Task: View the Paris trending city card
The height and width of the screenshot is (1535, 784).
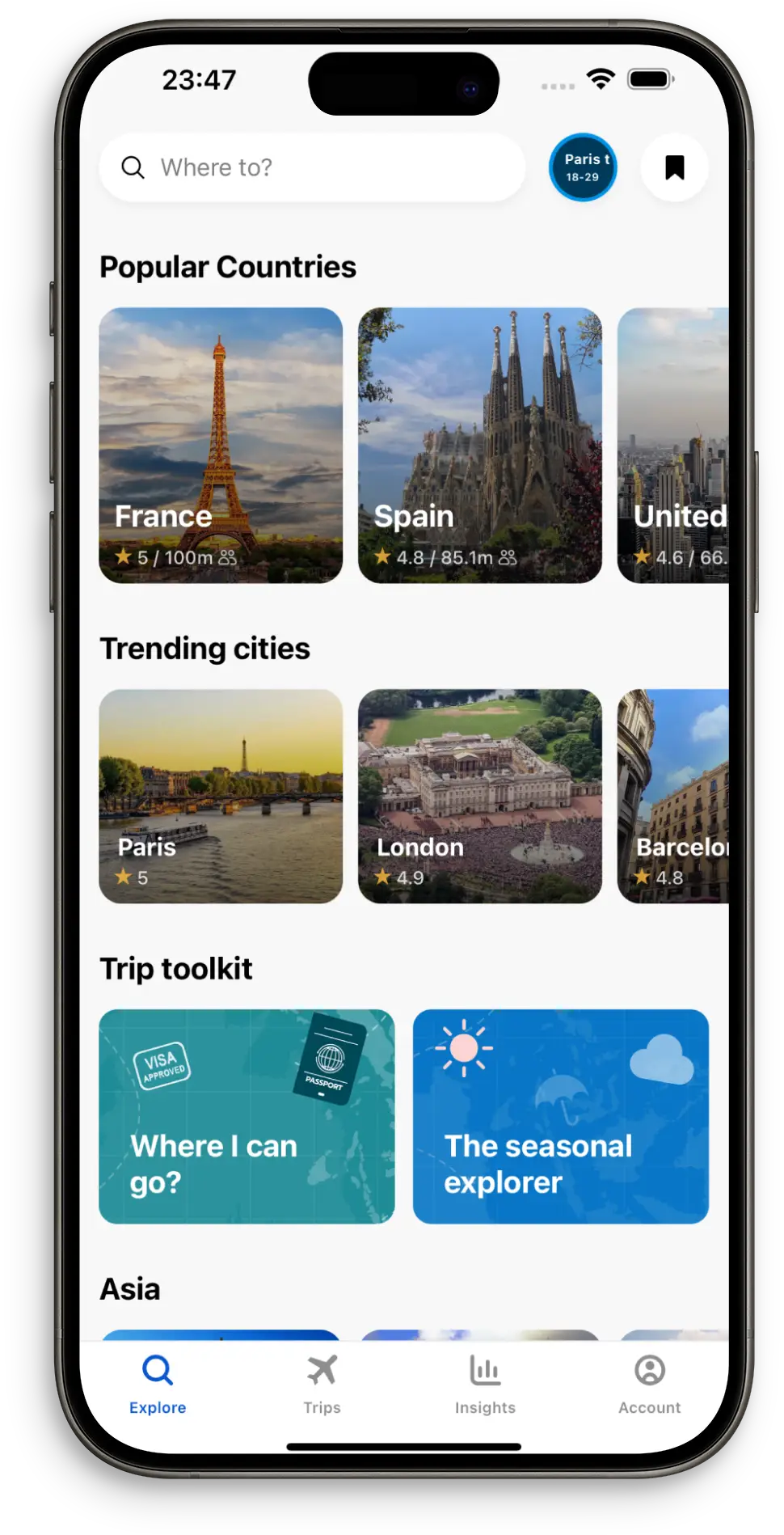Action: [221, 796]
